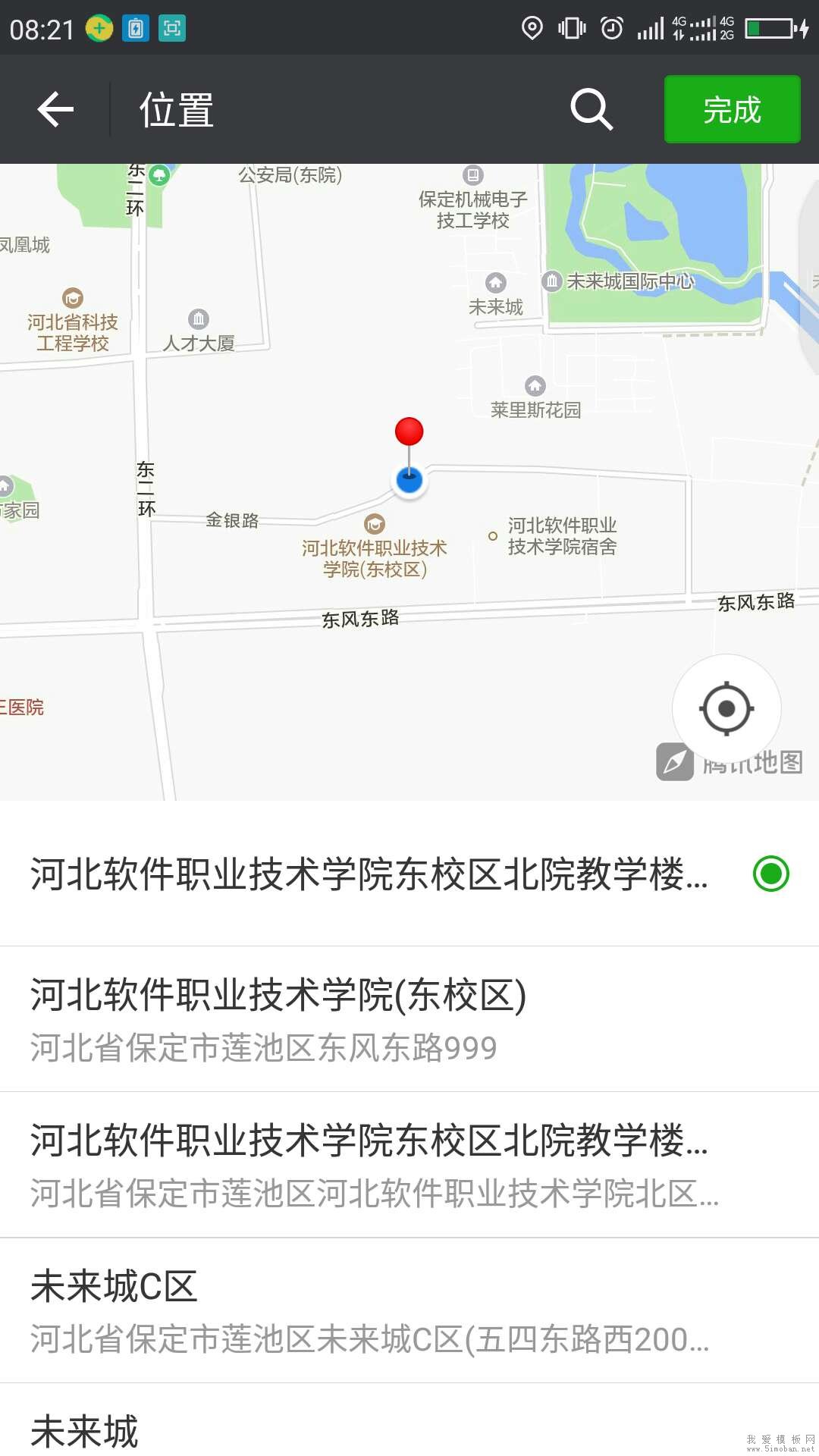819x1456 pixels.
Task: Select 河北软件职业技术学院(东校区) at 东风东路999
Action: coord(409,1019)
